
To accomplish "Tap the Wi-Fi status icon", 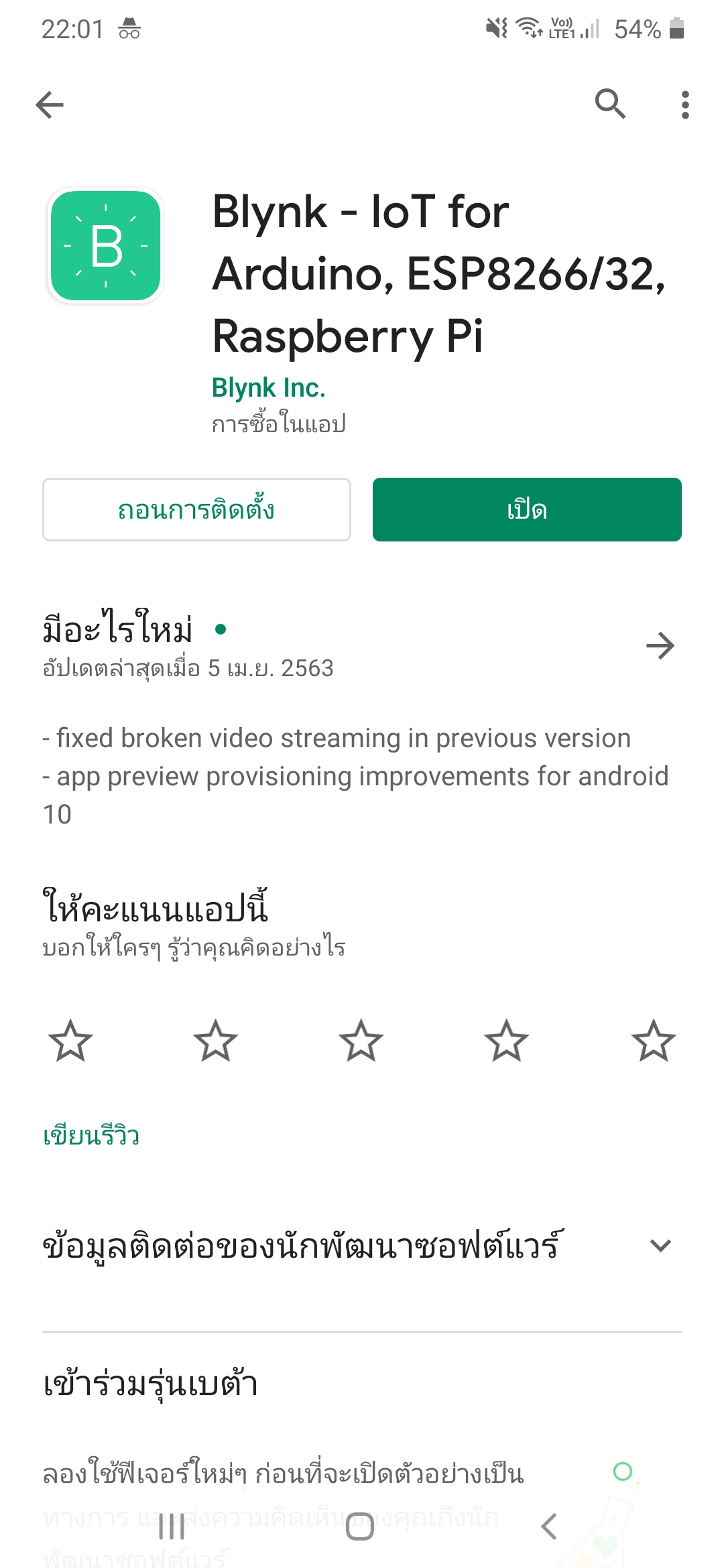I will coord(530,27).
